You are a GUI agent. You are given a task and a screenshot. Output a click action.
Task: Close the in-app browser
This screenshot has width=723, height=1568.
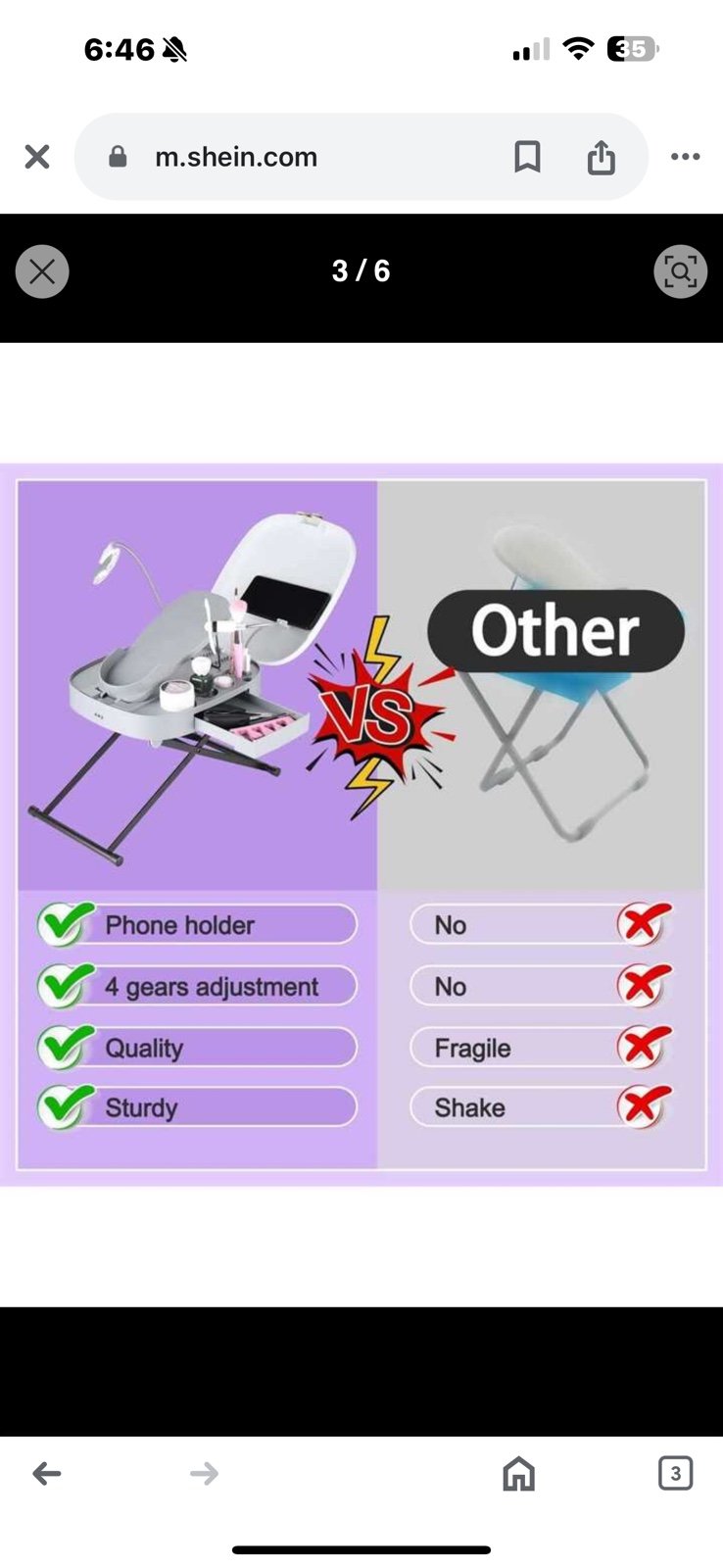tap(37, 157)
